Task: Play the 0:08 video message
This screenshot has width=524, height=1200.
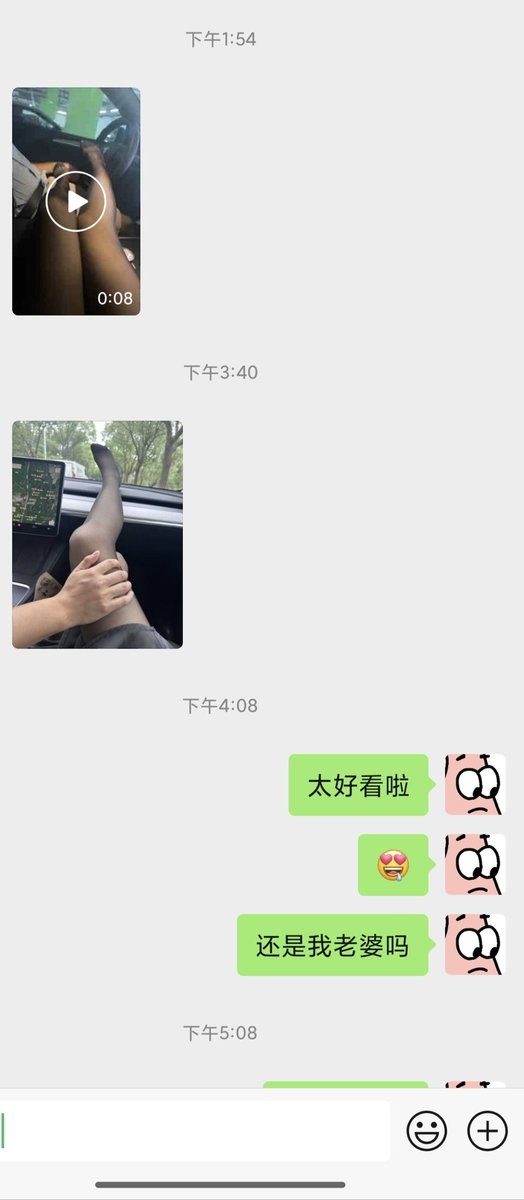Action: click(76, 201)
